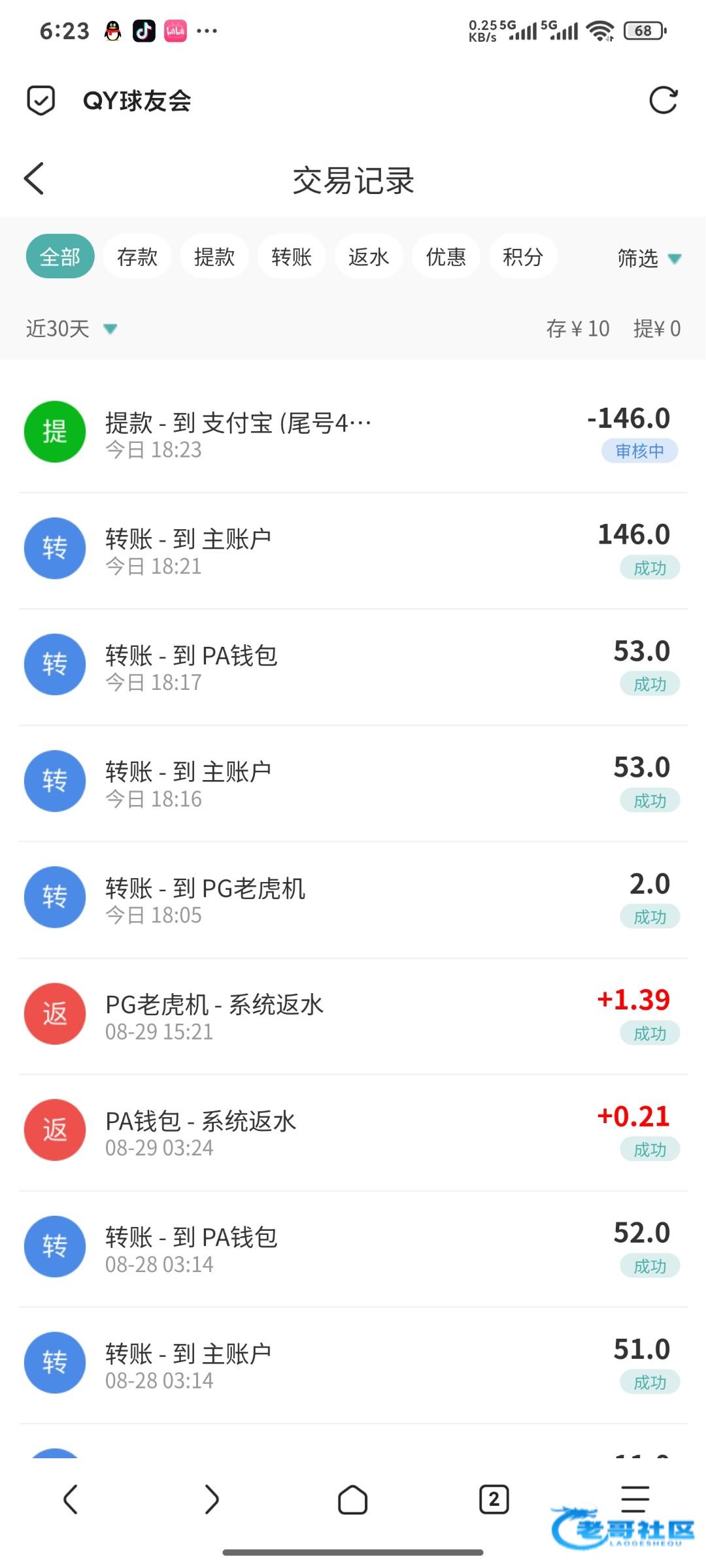The image size is (706, 1568).
Task: Open the 转账 到PG老虎机 record
Action: pyautogui.click(x=353, y=900)
